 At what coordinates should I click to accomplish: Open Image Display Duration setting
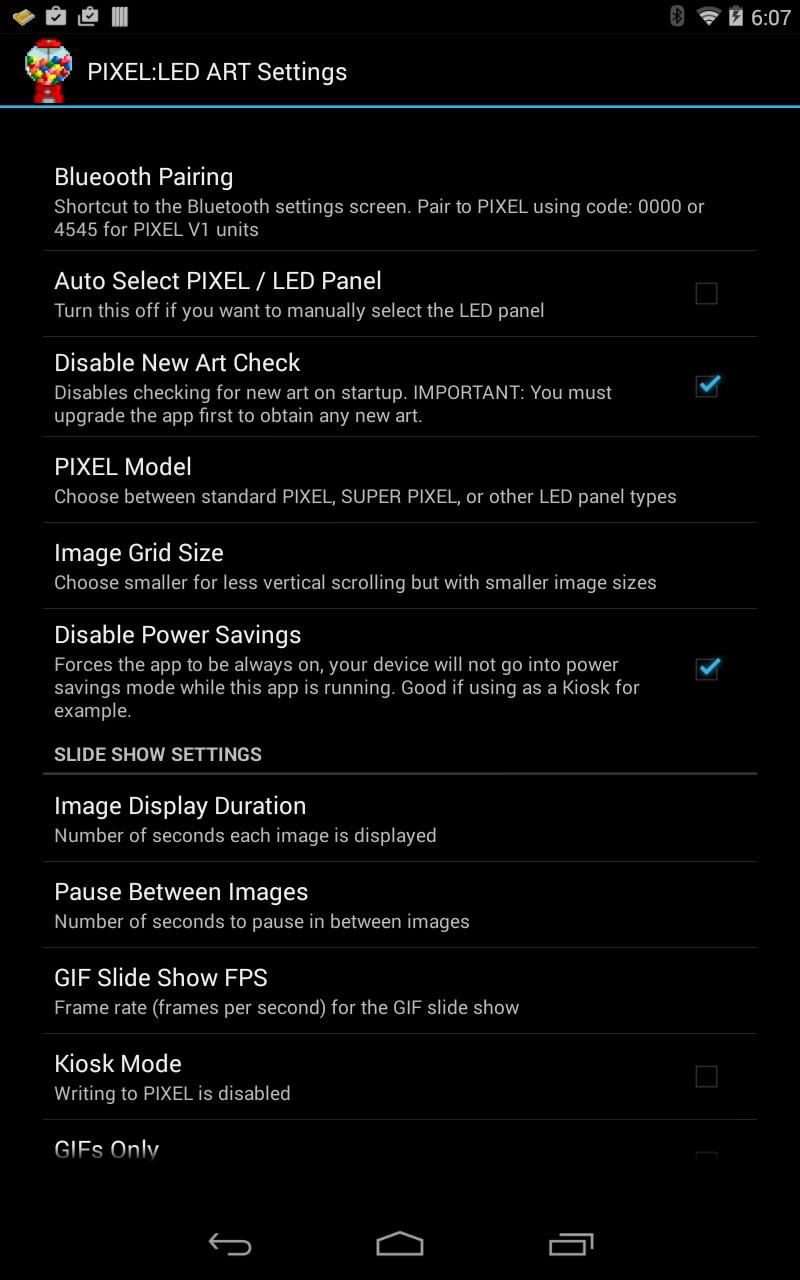pos(400,819)
